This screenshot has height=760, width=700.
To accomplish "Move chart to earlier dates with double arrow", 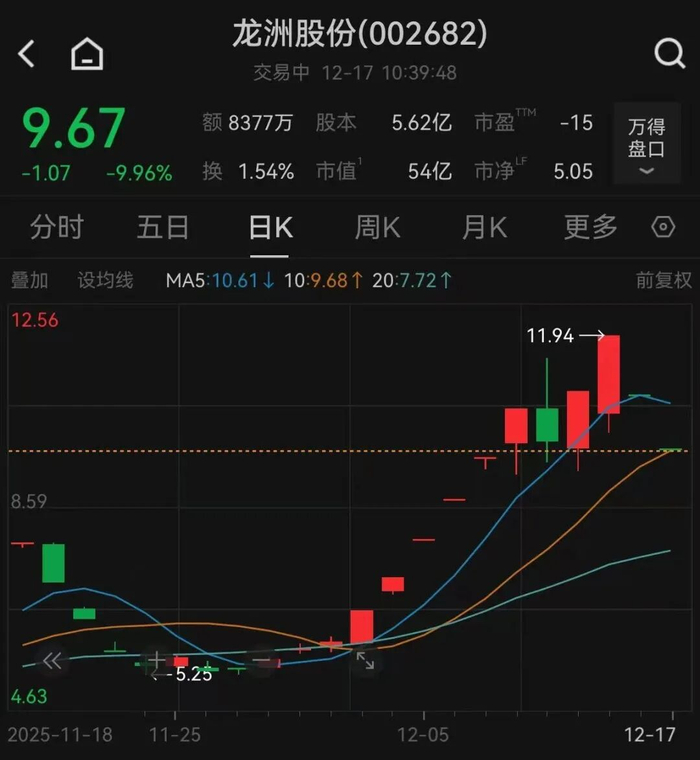I will coord(52,660).
